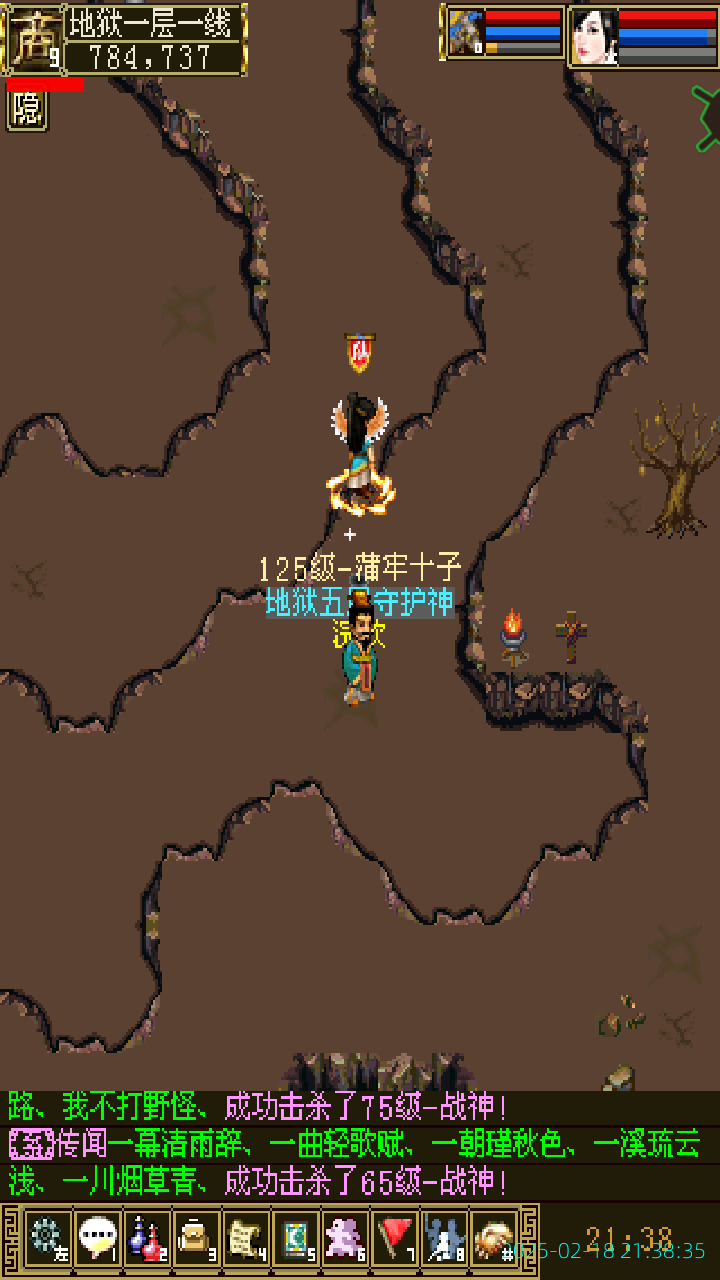The width and height of the screenshot is (720, 1280).
Task: Open the settings gear in the toolbar
Action: click(47, 1238)
